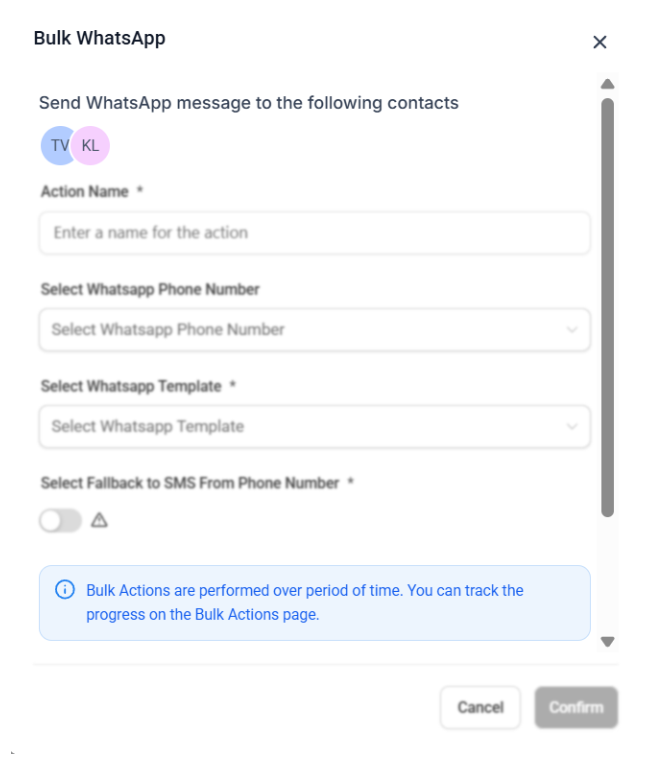This screenshot has height=760, width=660.
Task: Click the scrollbar down arrow
Action: point(607,642)
